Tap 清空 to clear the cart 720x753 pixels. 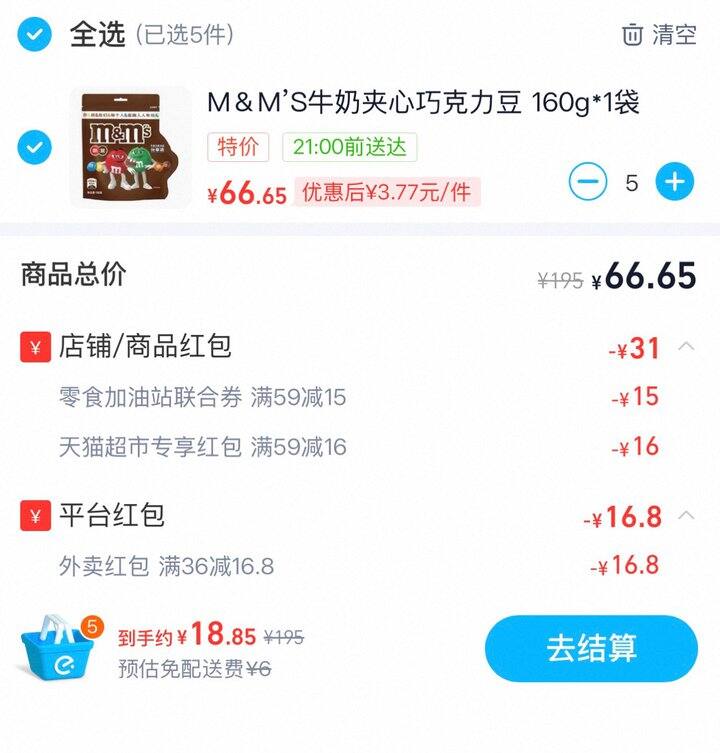(659, 35)
